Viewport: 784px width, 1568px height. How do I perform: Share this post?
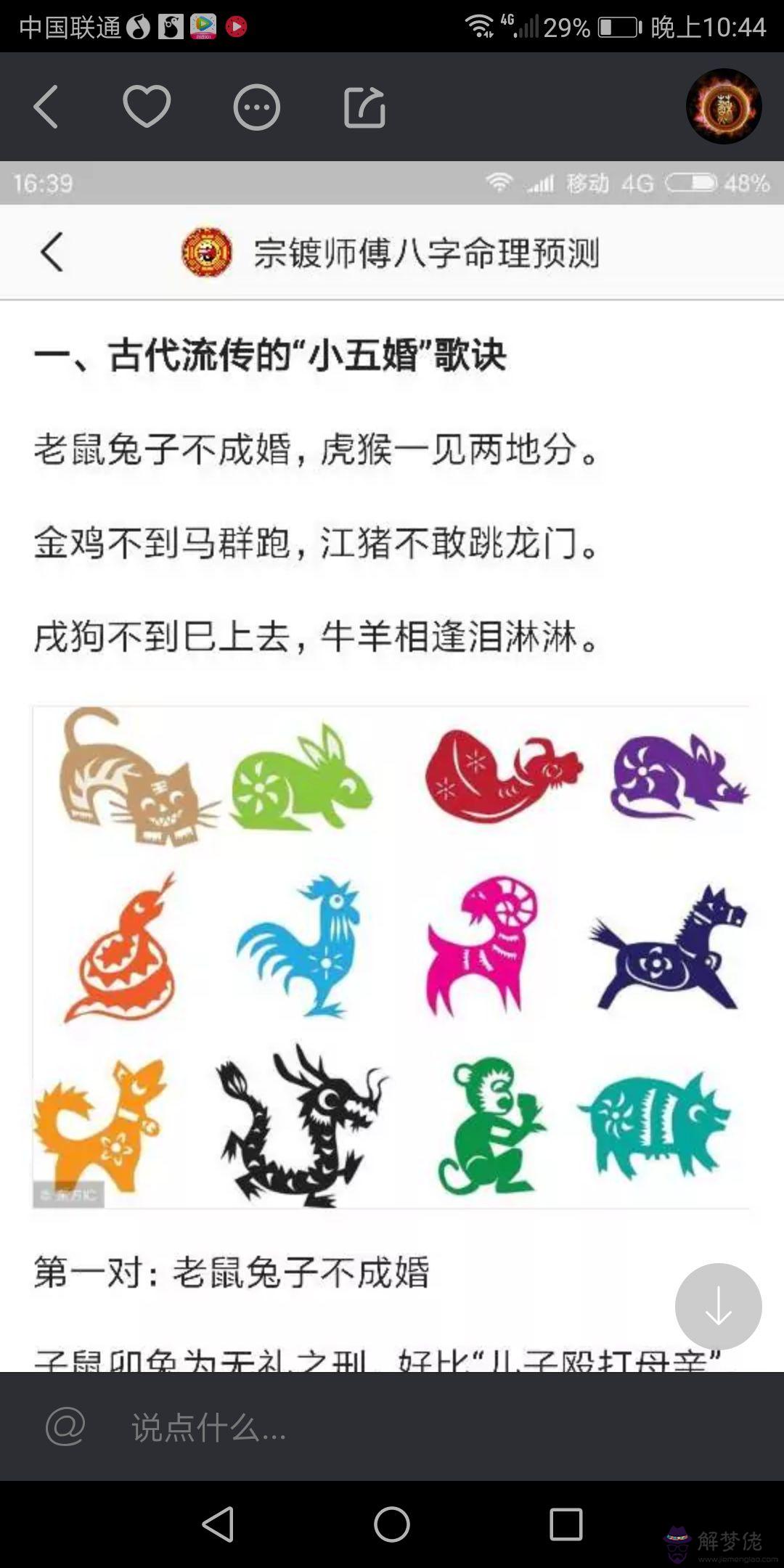tap(364, 107)
